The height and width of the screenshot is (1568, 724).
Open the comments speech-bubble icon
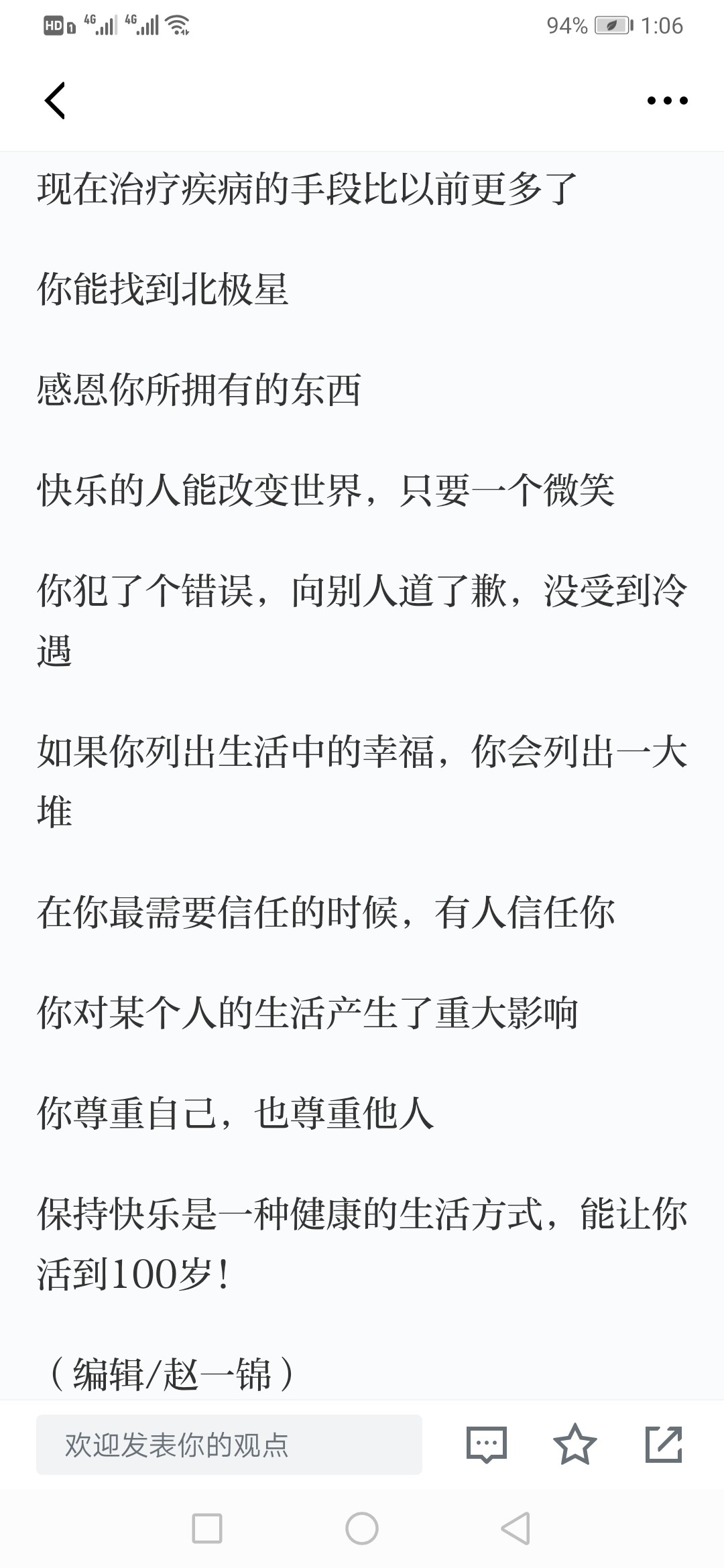coord(487,1445)
